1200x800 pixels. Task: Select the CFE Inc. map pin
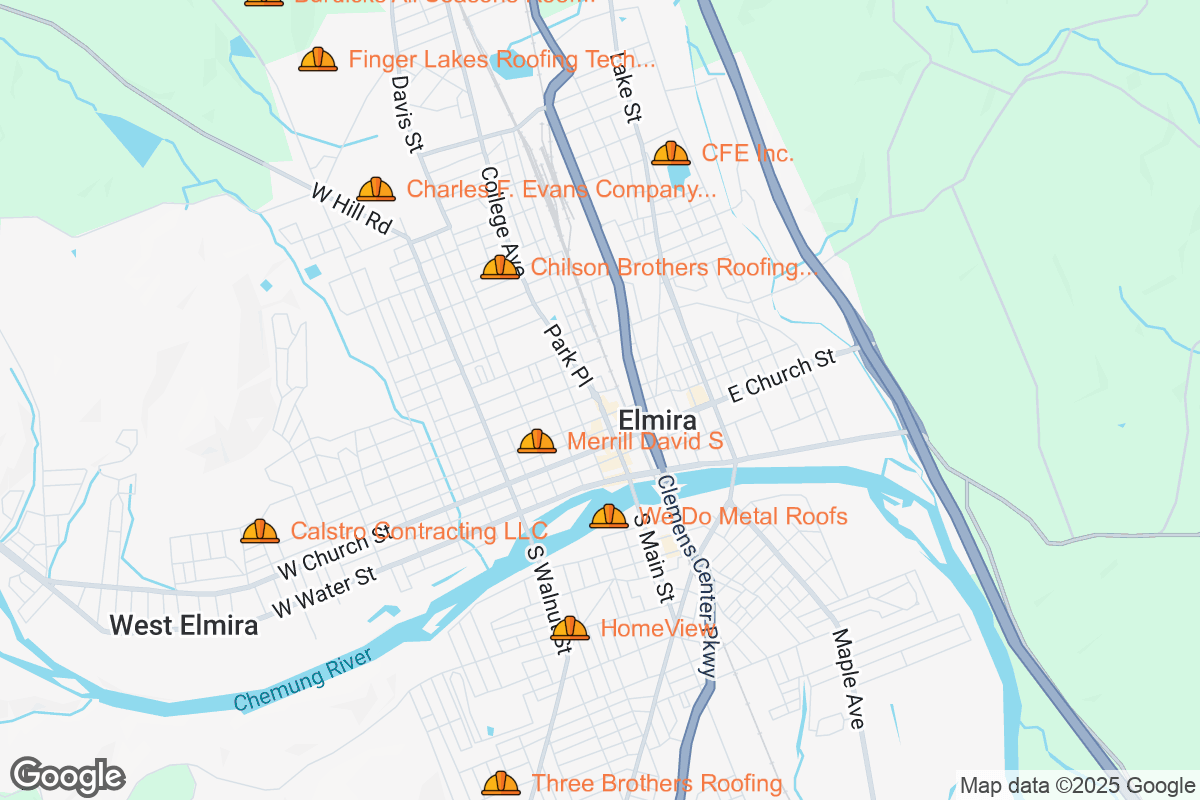click(671, 153)
